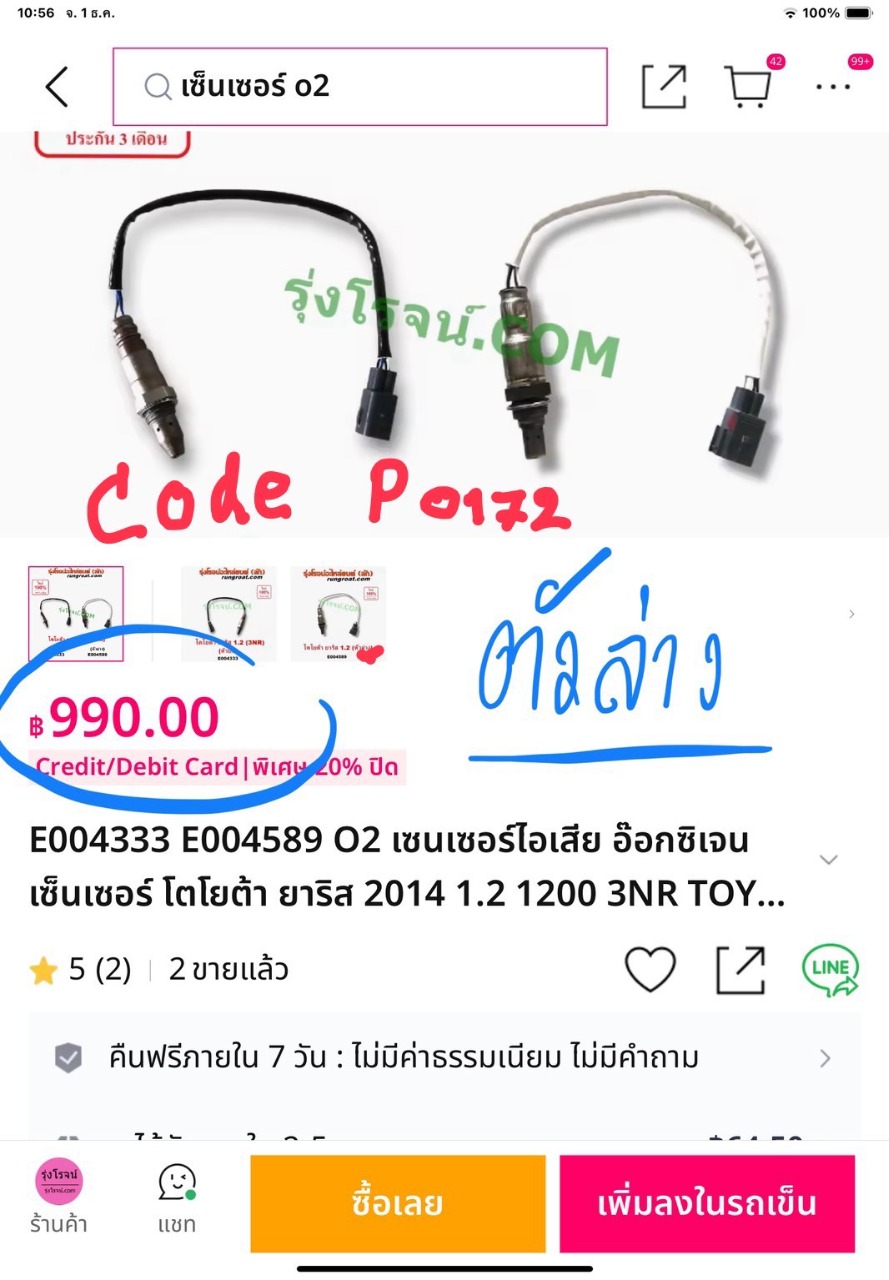
Task: Select the second product thumbnail E004333
Action: coord(227,613)
